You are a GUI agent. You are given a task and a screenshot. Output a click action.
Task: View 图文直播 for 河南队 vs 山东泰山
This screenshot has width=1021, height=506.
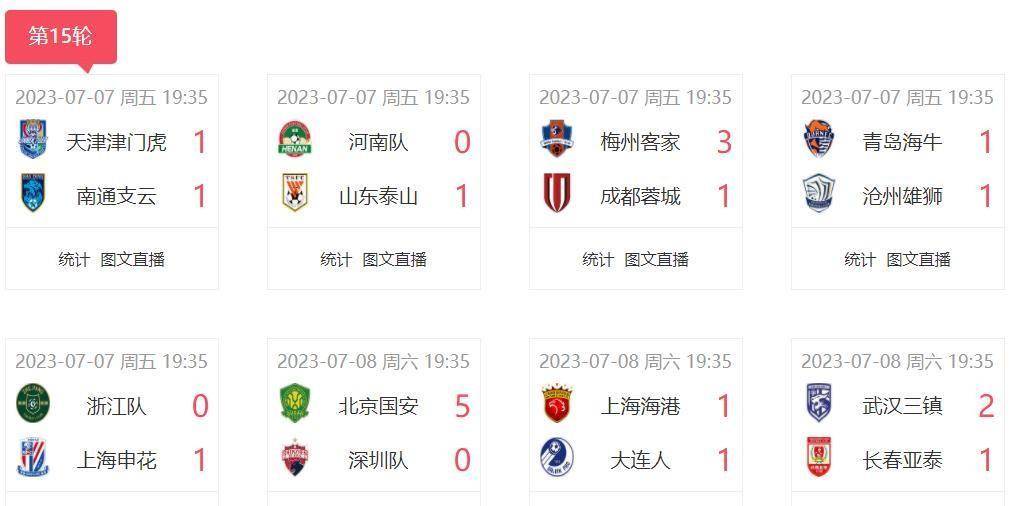coord(395,260)
